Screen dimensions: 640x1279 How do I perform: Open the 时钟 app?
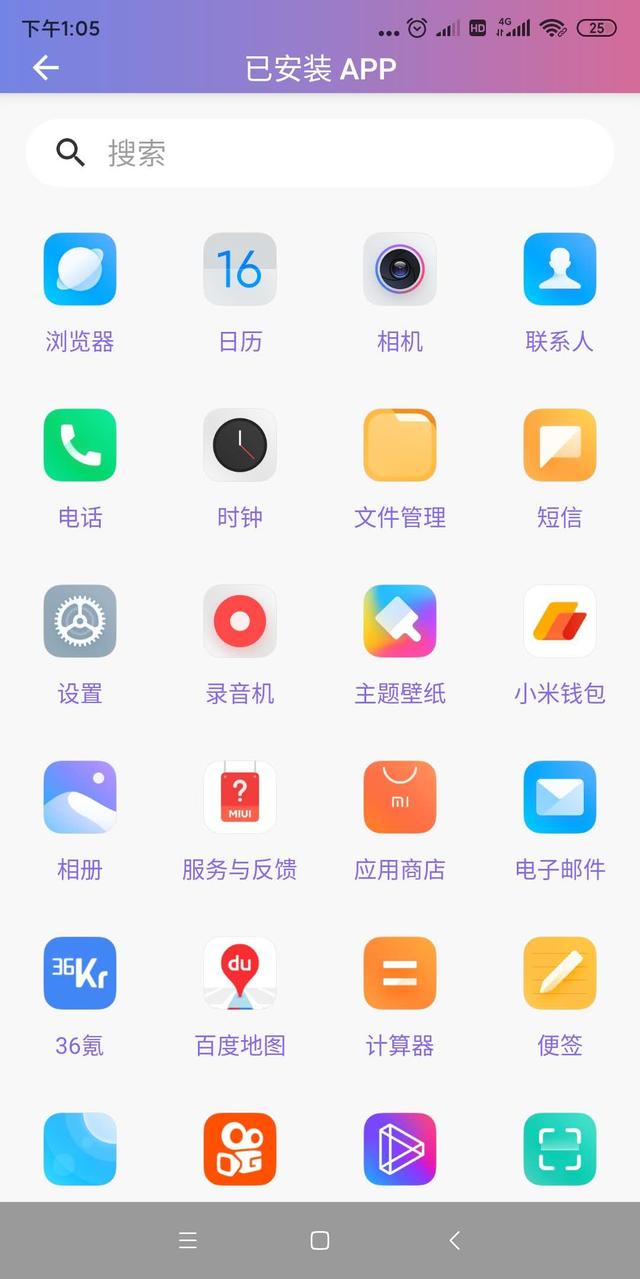click(x=240, y=446)
